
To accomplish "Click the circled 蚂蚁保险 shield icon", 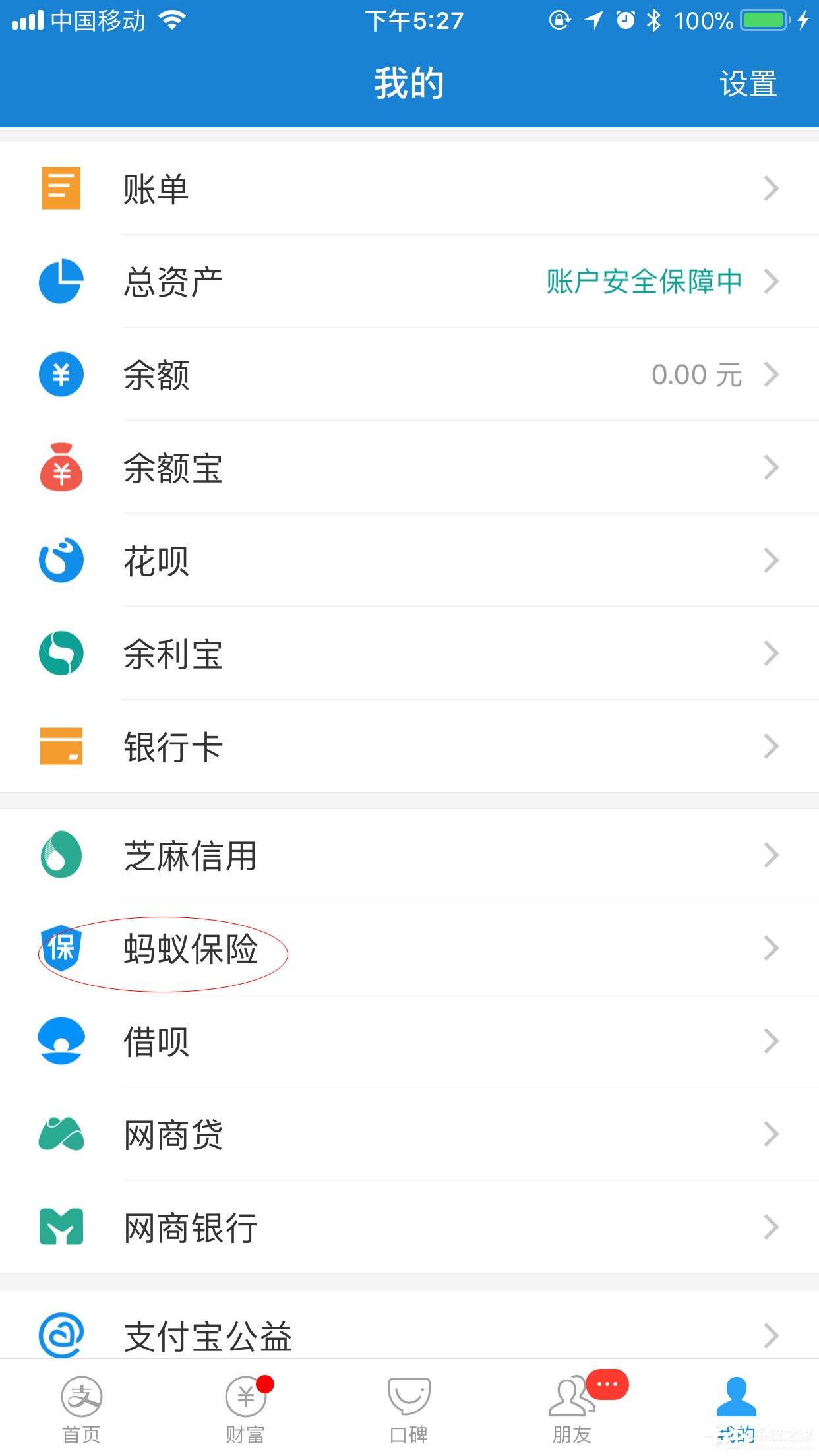I will (x=61, y=948).
